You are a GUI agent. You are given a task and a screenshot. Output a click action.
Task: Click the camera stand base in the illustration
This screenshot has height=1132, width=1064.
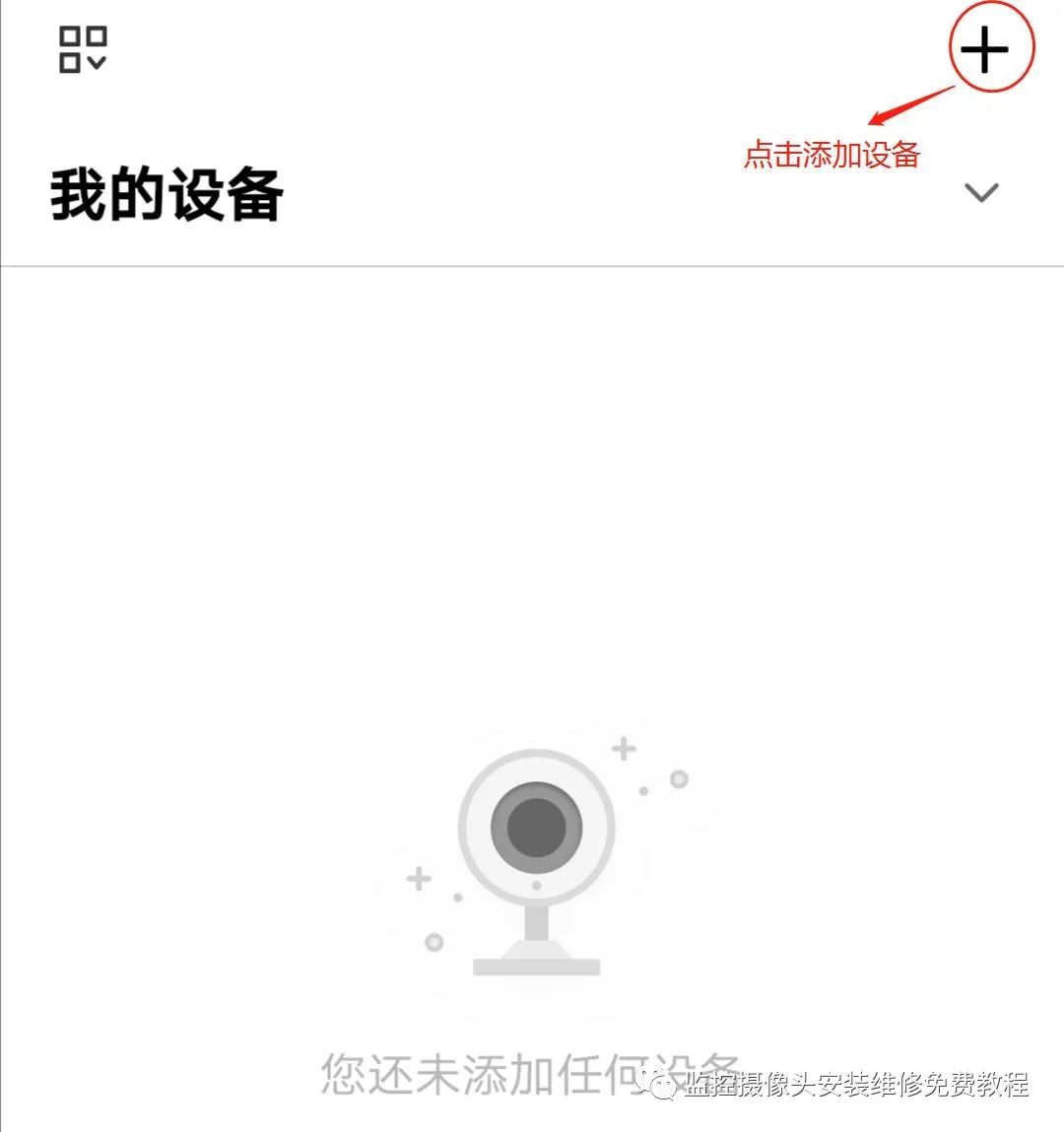(x=537, y=966)
